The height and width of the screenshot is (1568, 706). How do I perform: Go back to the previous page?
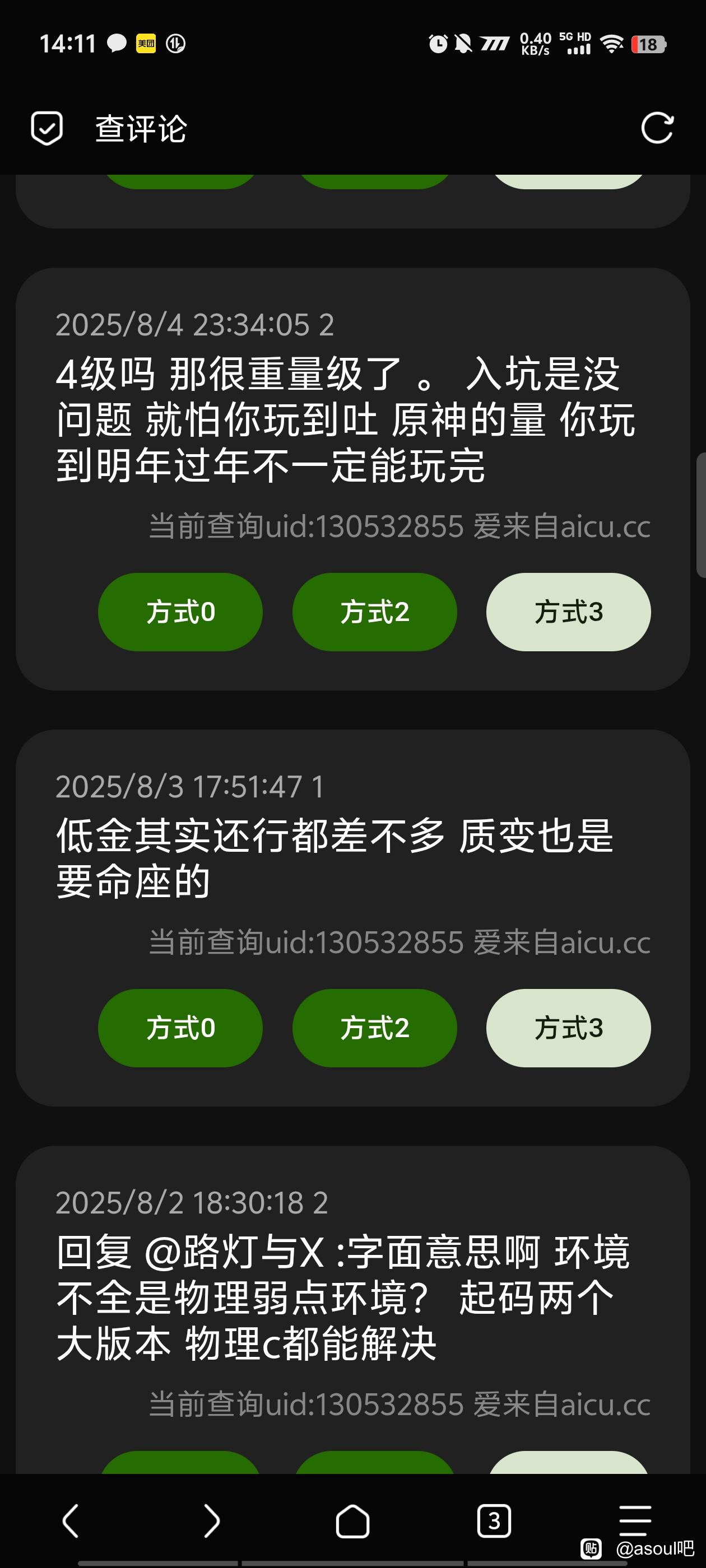[71, 1520]
